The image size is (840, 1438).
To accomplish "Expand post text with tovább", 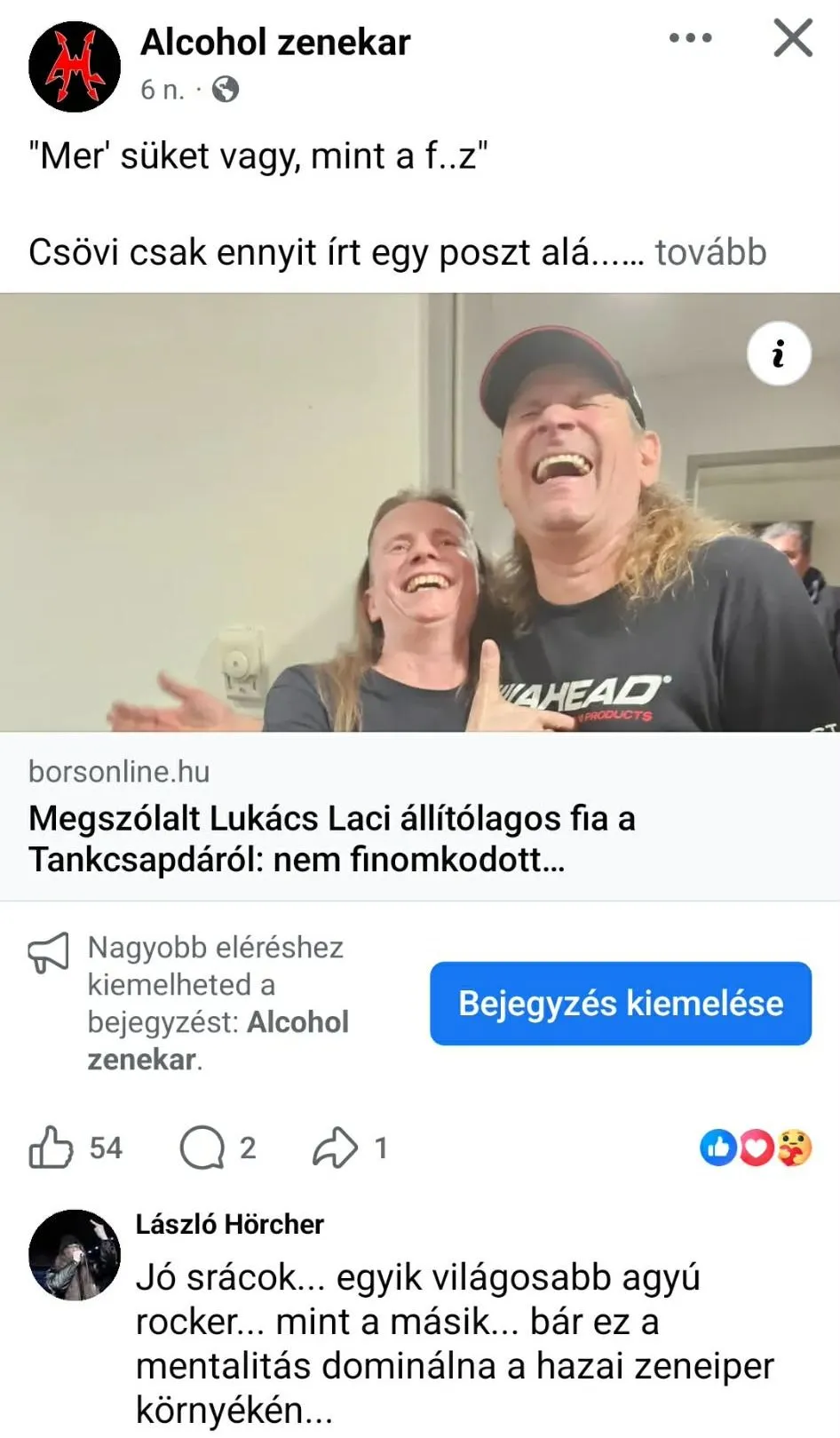I will [710, 252].
